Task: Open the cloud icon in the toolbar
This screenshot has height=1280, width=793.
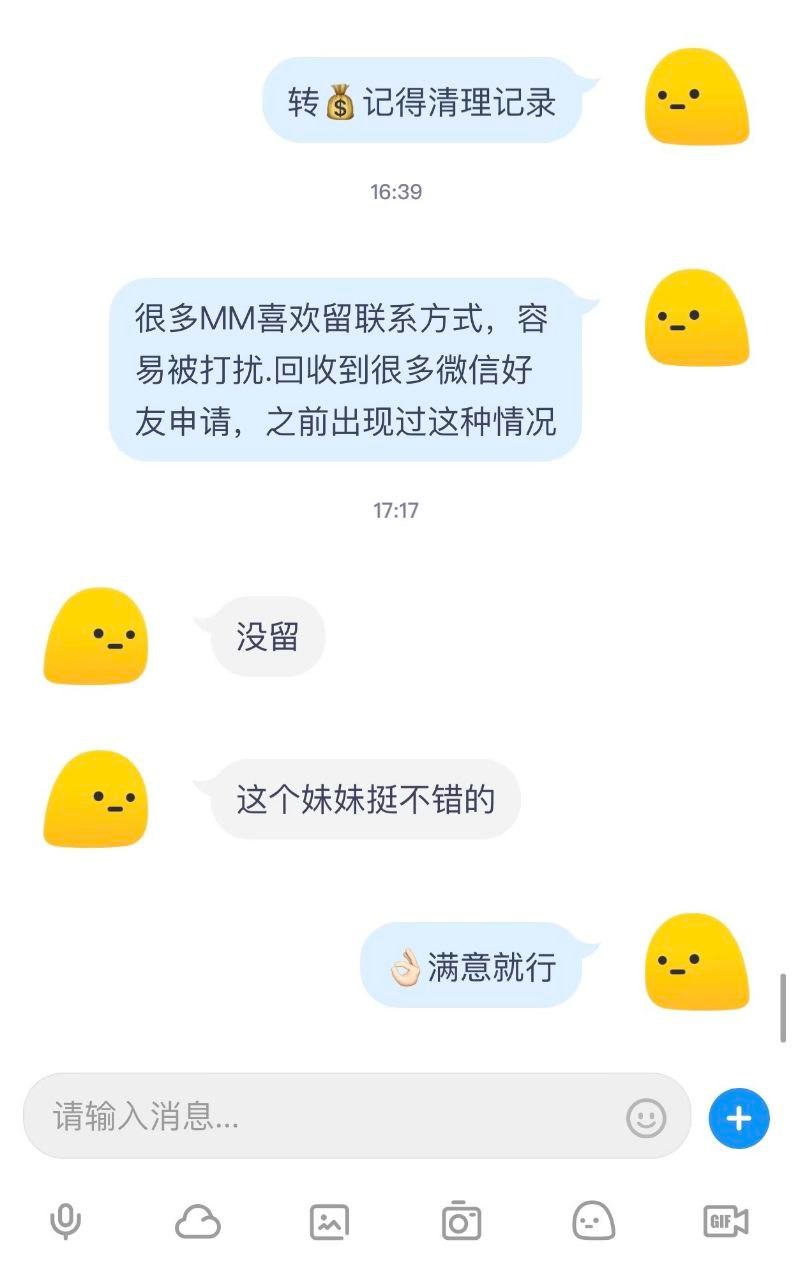Action: [197, 1221]
